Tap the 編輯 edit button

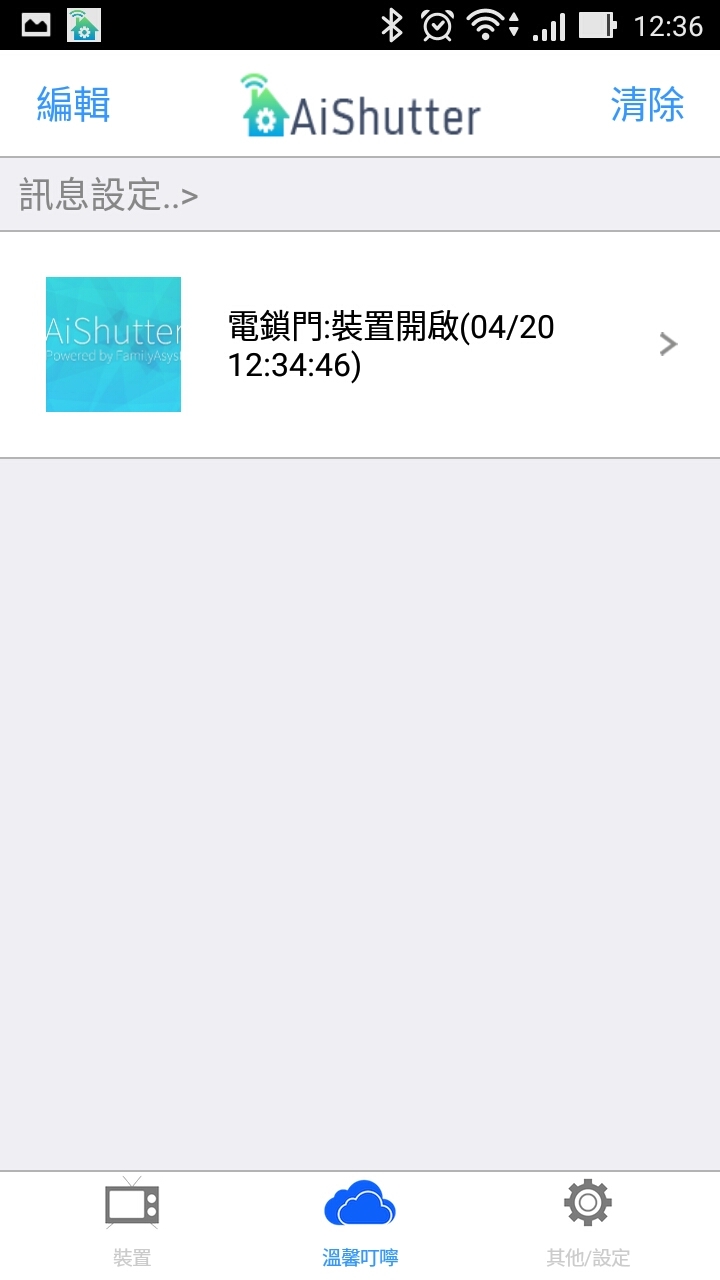tap(73, 105)
